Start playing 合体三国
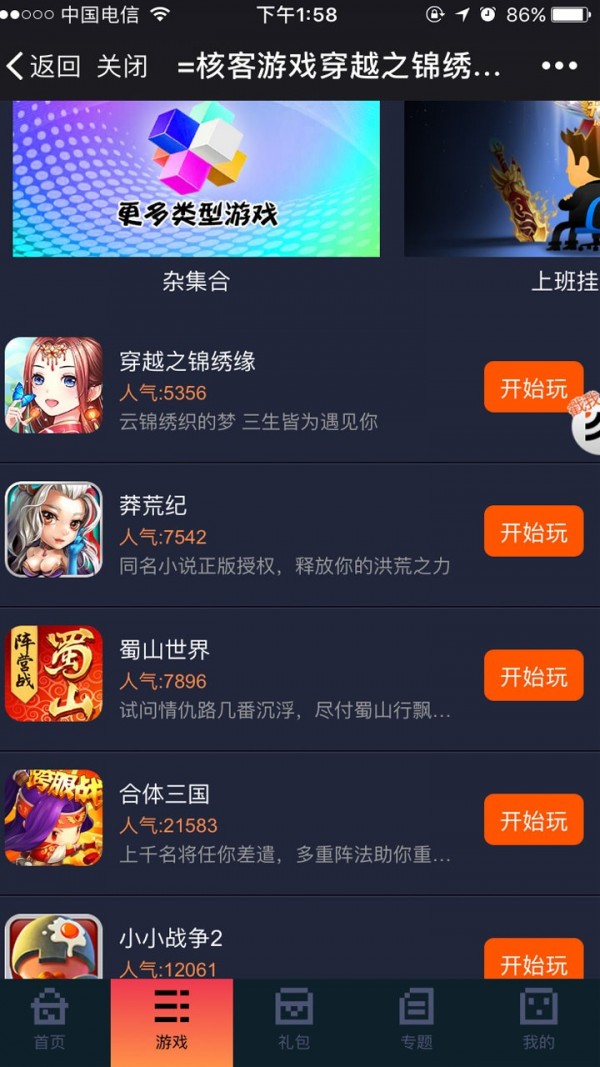This screenshot has height=1067, width=600. (x=533, y=820)
